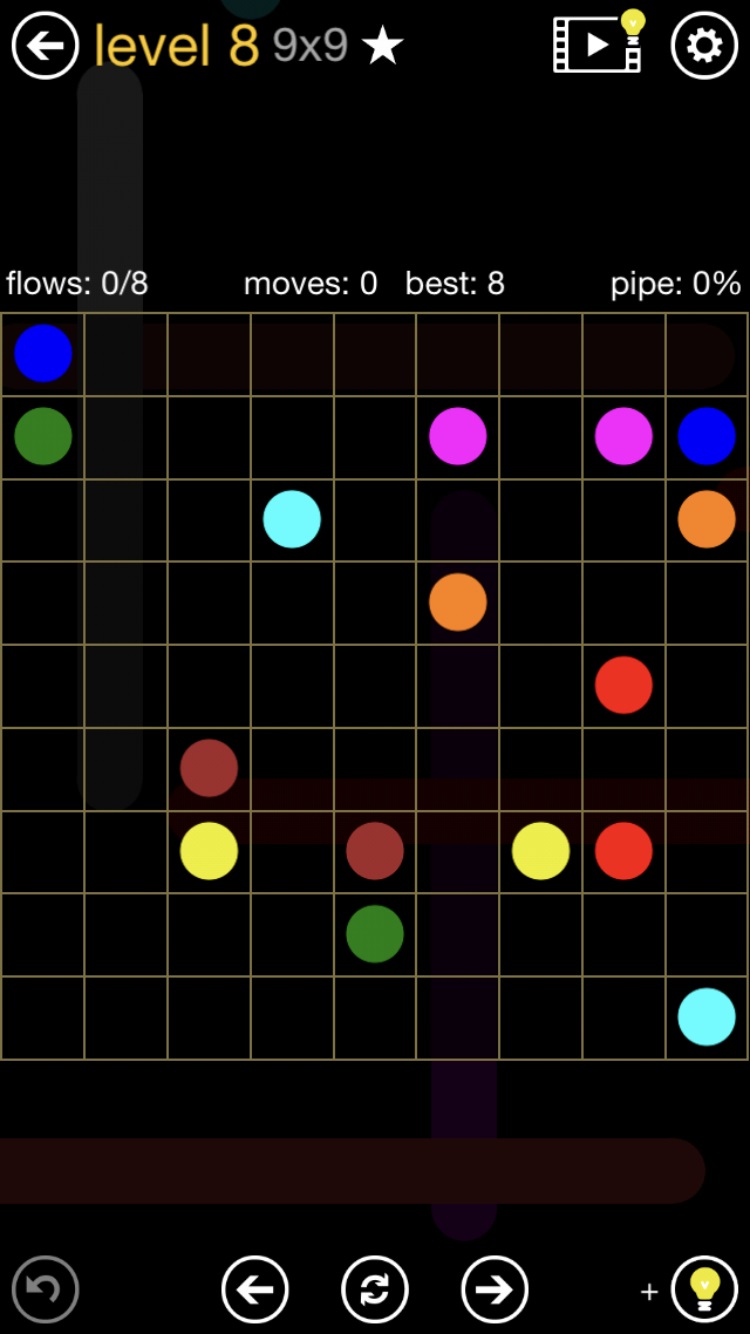750x1334 pixels.
Task: Tap the cyan dot in the bottom row
Action: click(x=706, y=1016)
